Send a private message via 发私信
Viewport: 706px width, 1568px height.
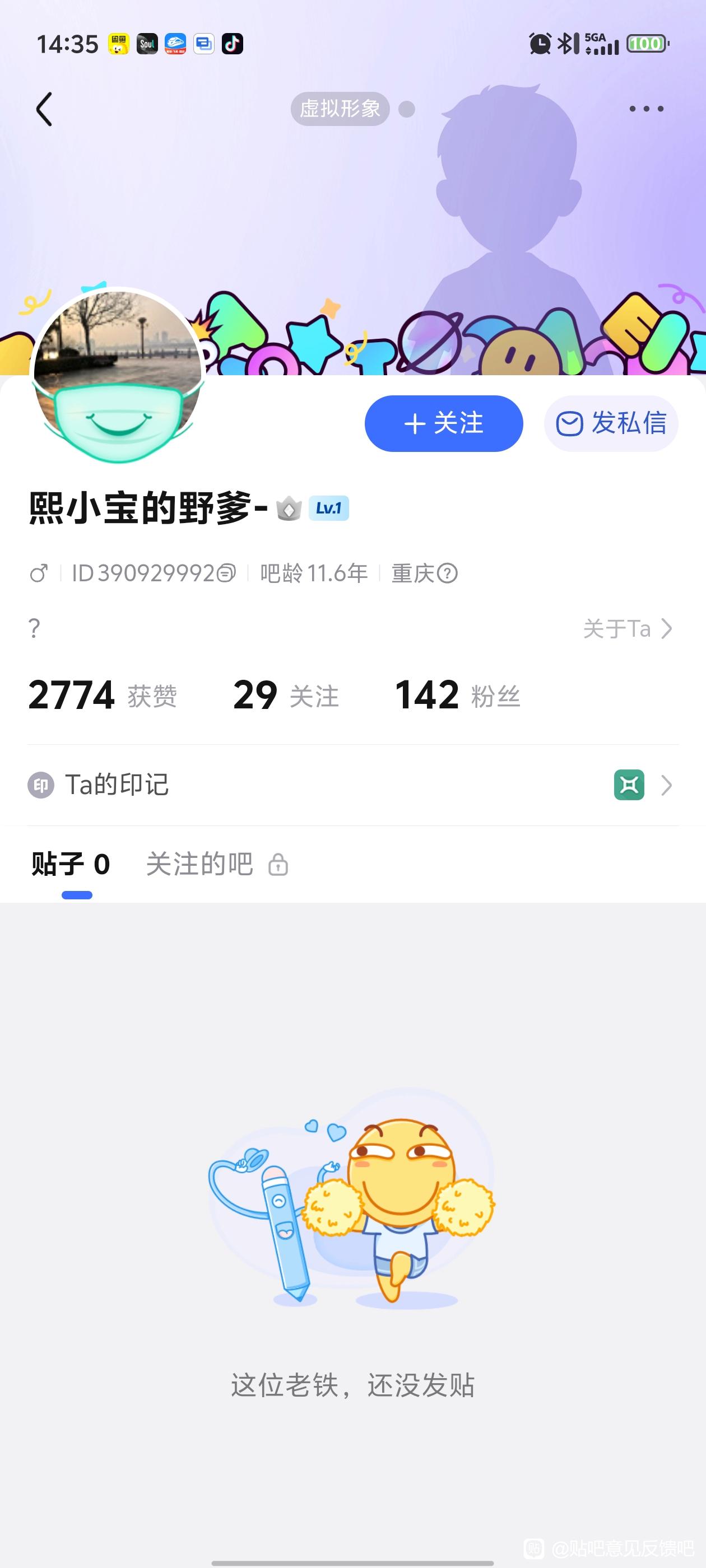click(x=611, y=424)
